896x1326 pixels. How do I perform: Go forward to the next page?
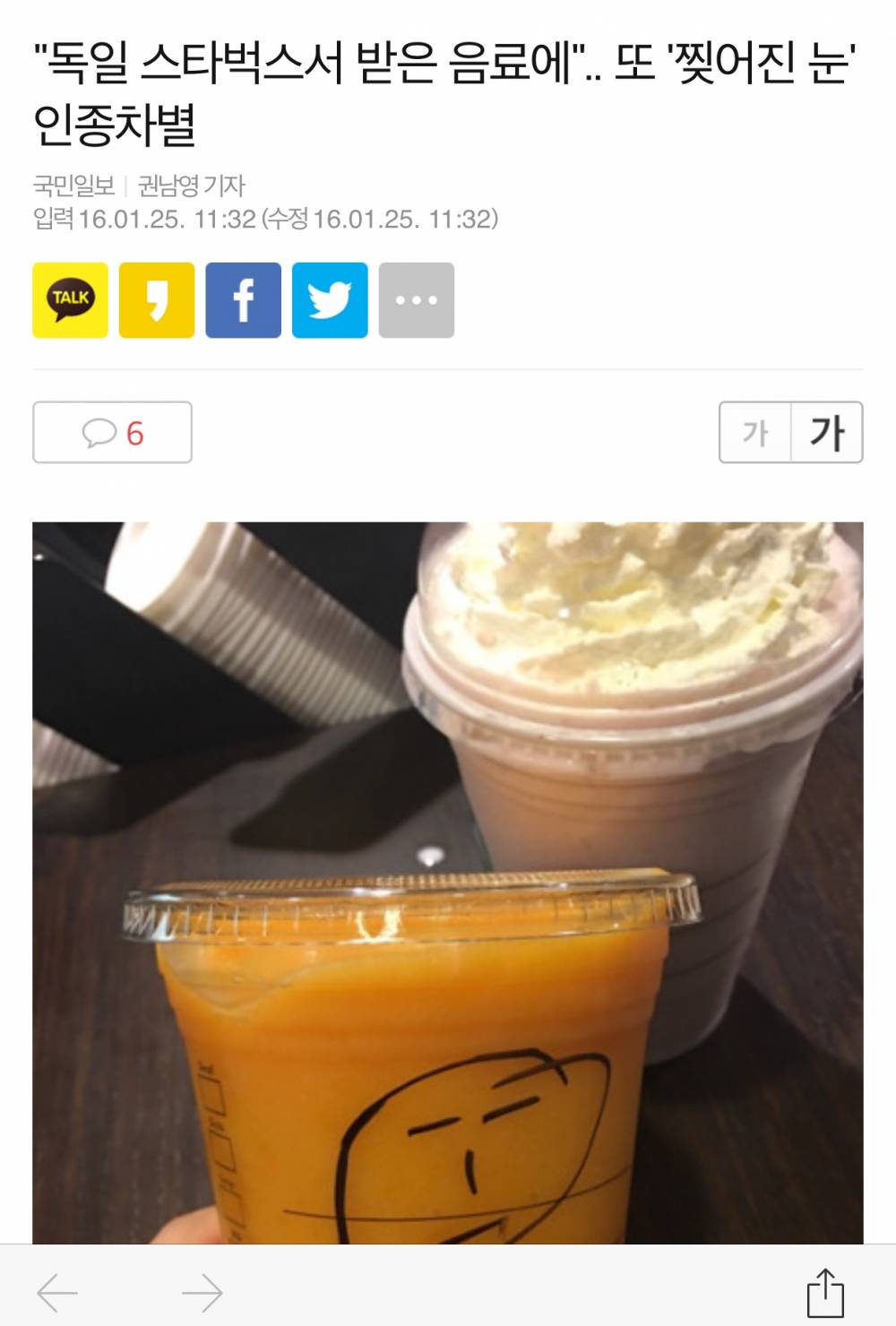(202, 1293)
